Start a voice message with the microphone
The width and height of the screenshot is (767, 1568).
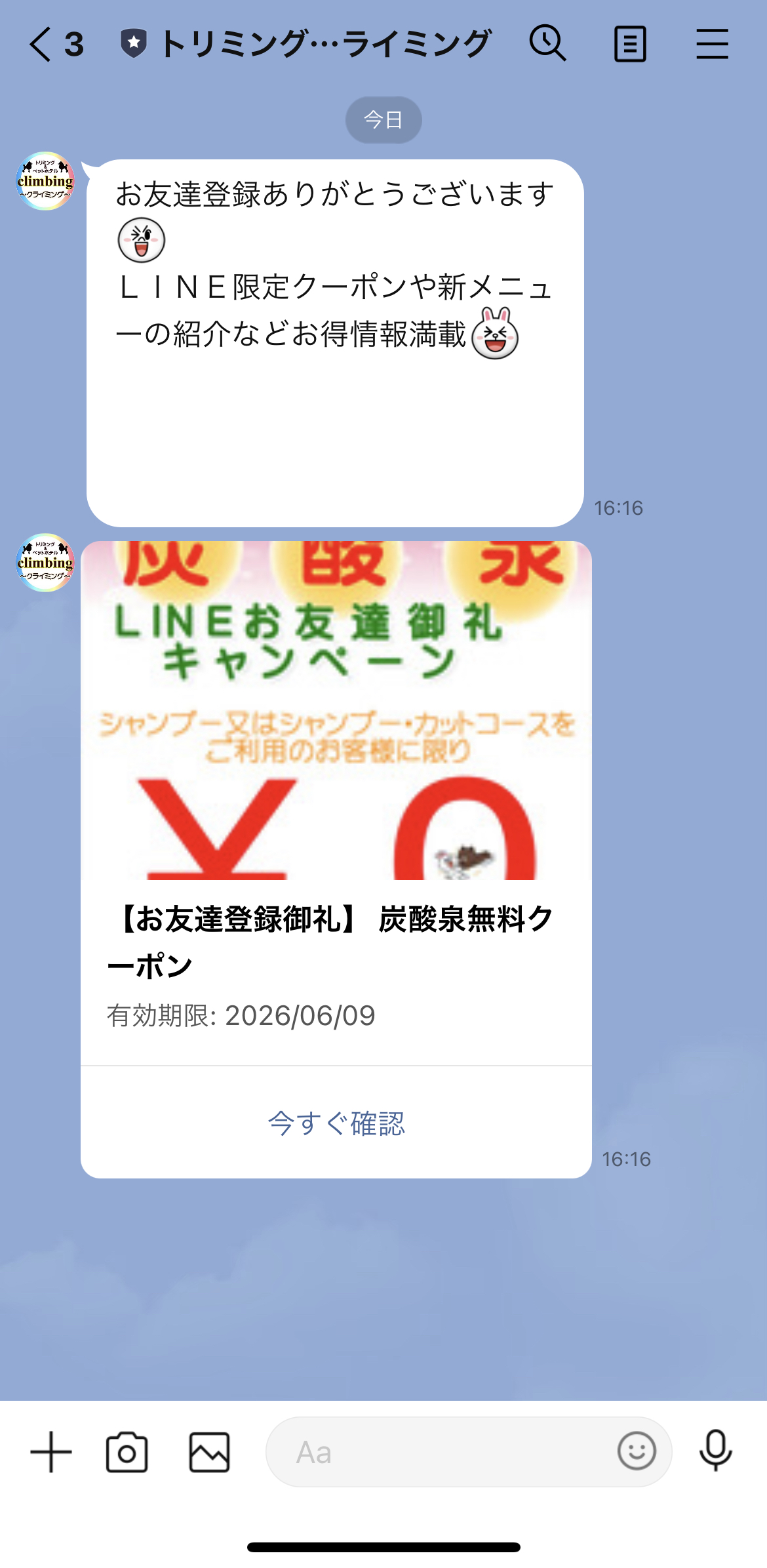[x=715, y=1451]
